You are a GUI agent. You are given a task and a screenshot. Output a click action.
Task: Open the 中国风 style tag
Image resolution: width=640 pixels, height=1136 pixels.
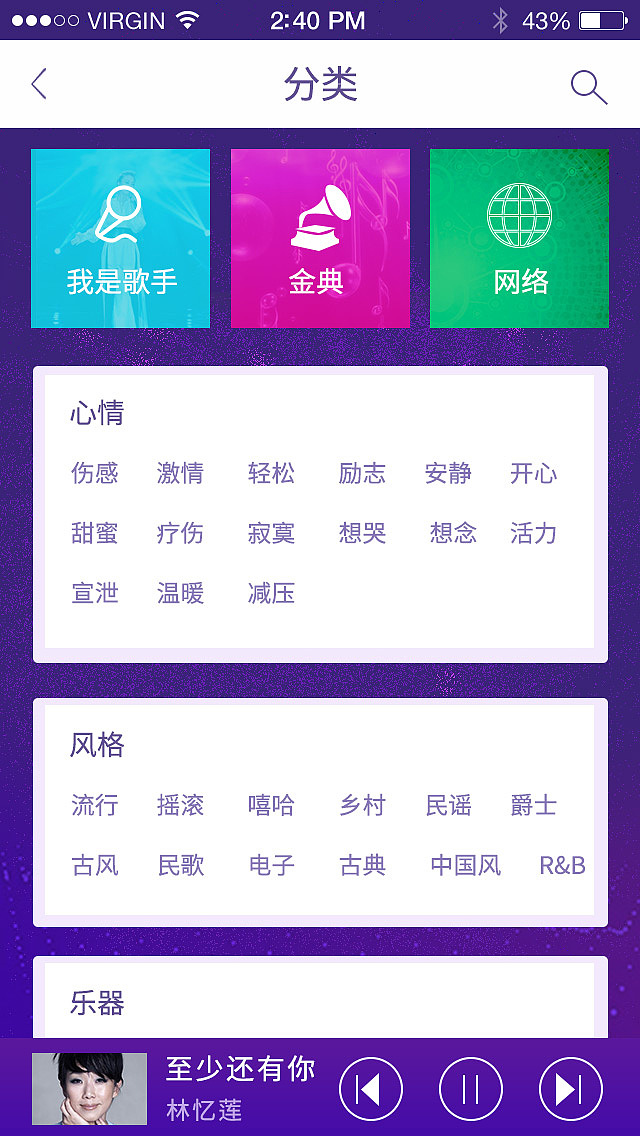[466, 865]
